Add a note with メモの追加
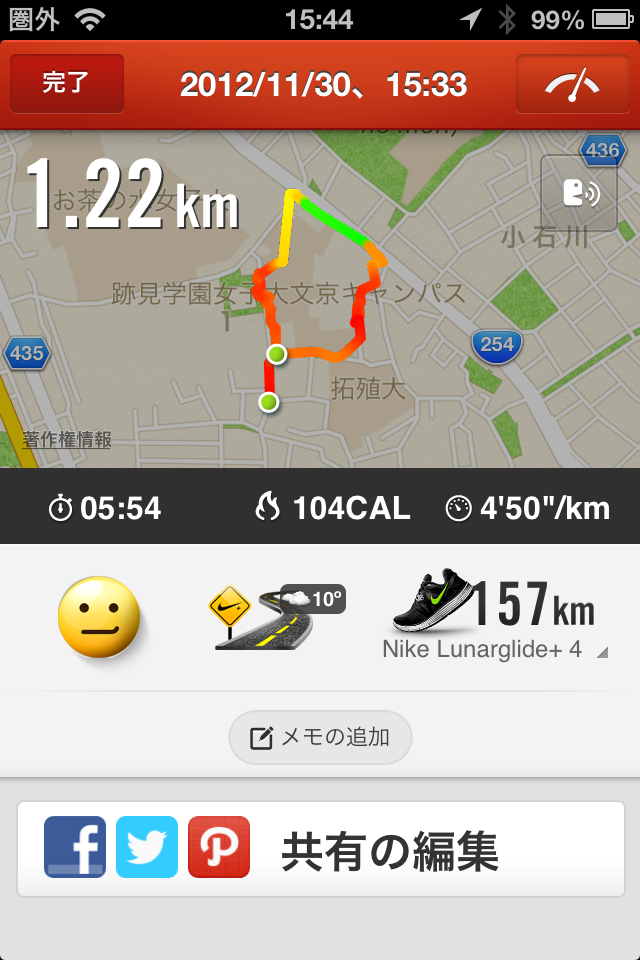Viewport: 640px width, 960px height. point(320,738)
